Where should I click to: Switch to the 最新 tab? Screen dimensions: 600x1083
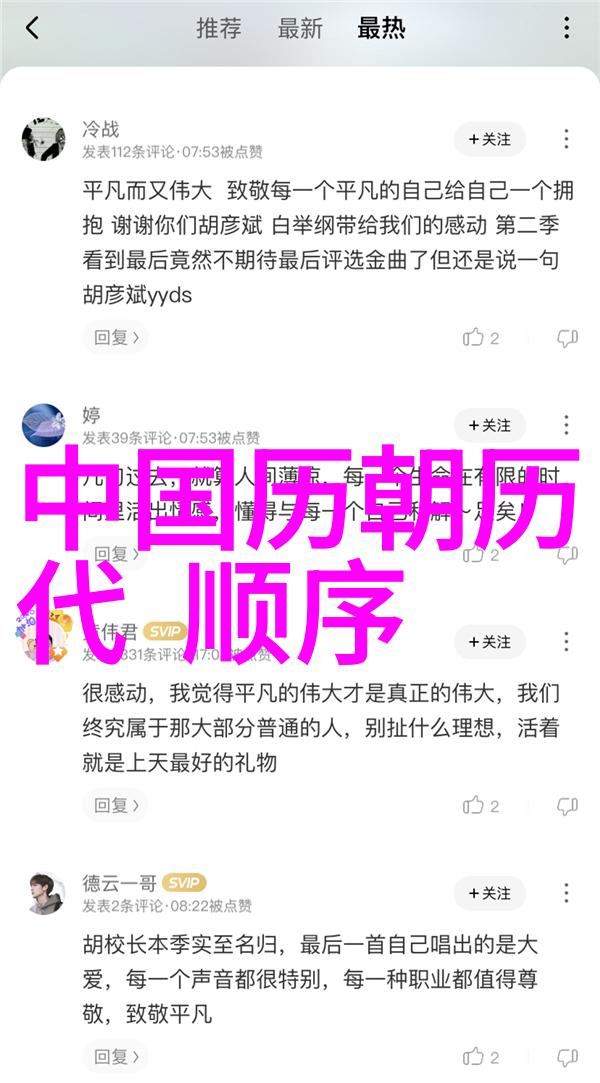point(300,28)
